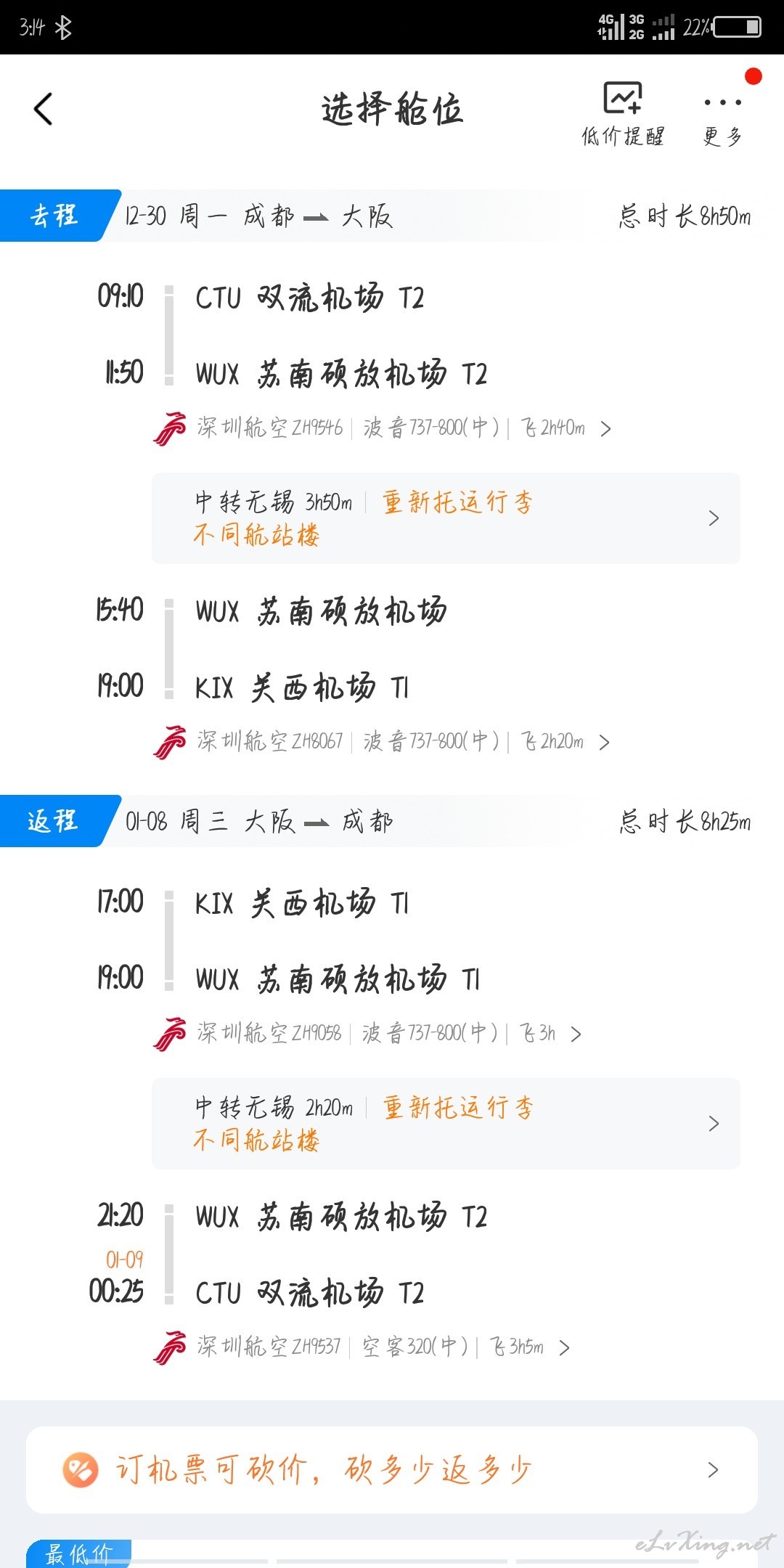Go back using the top-left arrow

pos(44,110)
